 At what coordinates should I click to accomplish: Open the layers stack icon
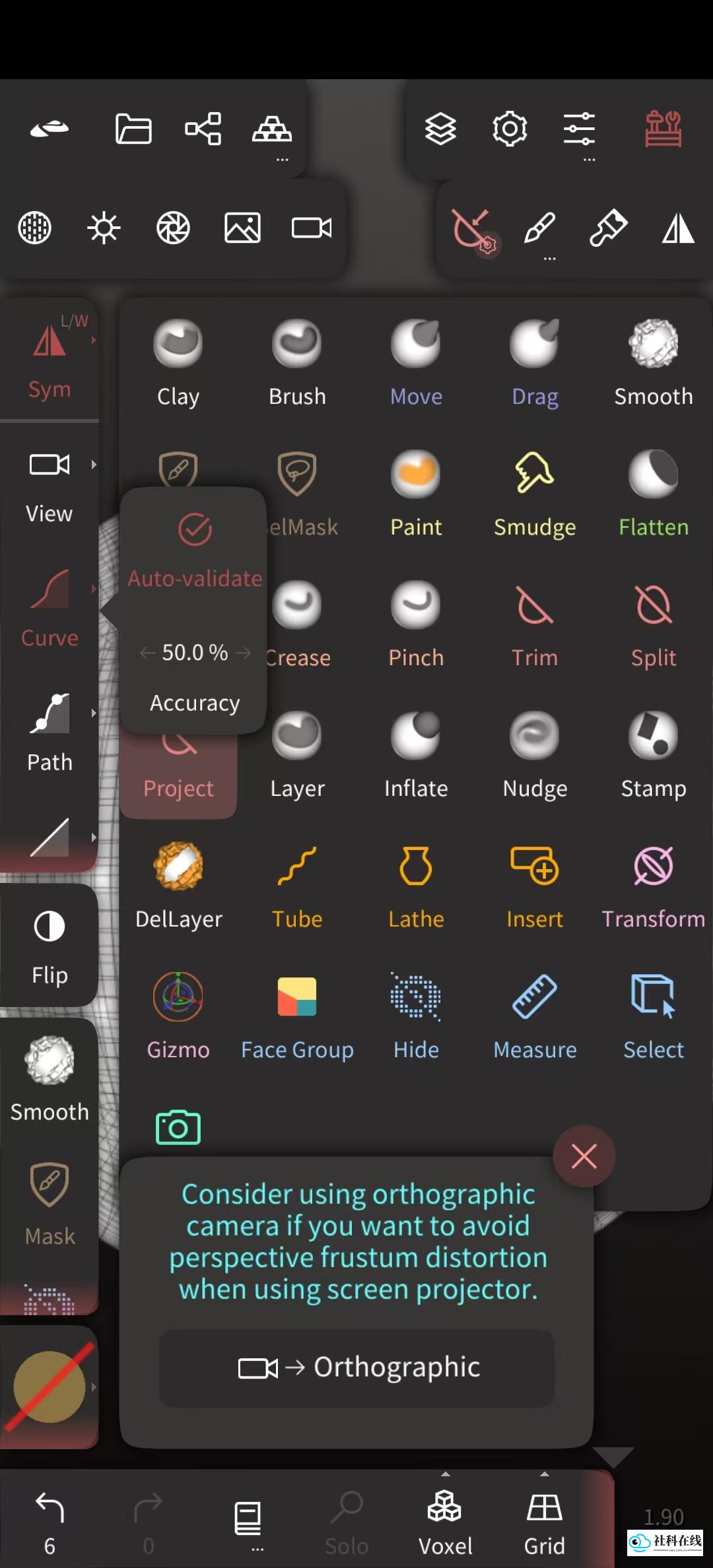(x=440, y=129)
